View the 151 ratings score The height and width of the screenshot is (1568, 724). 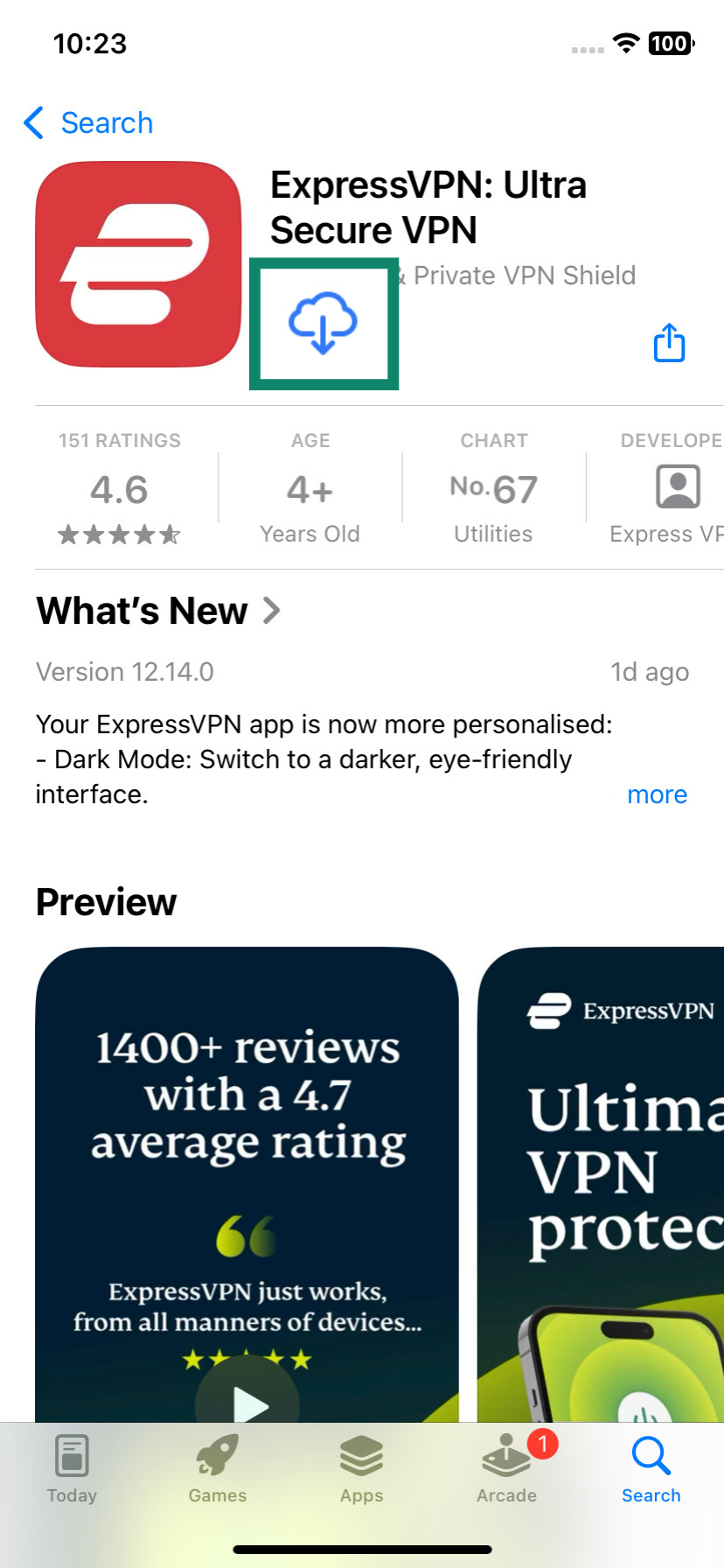pos(120,488)
